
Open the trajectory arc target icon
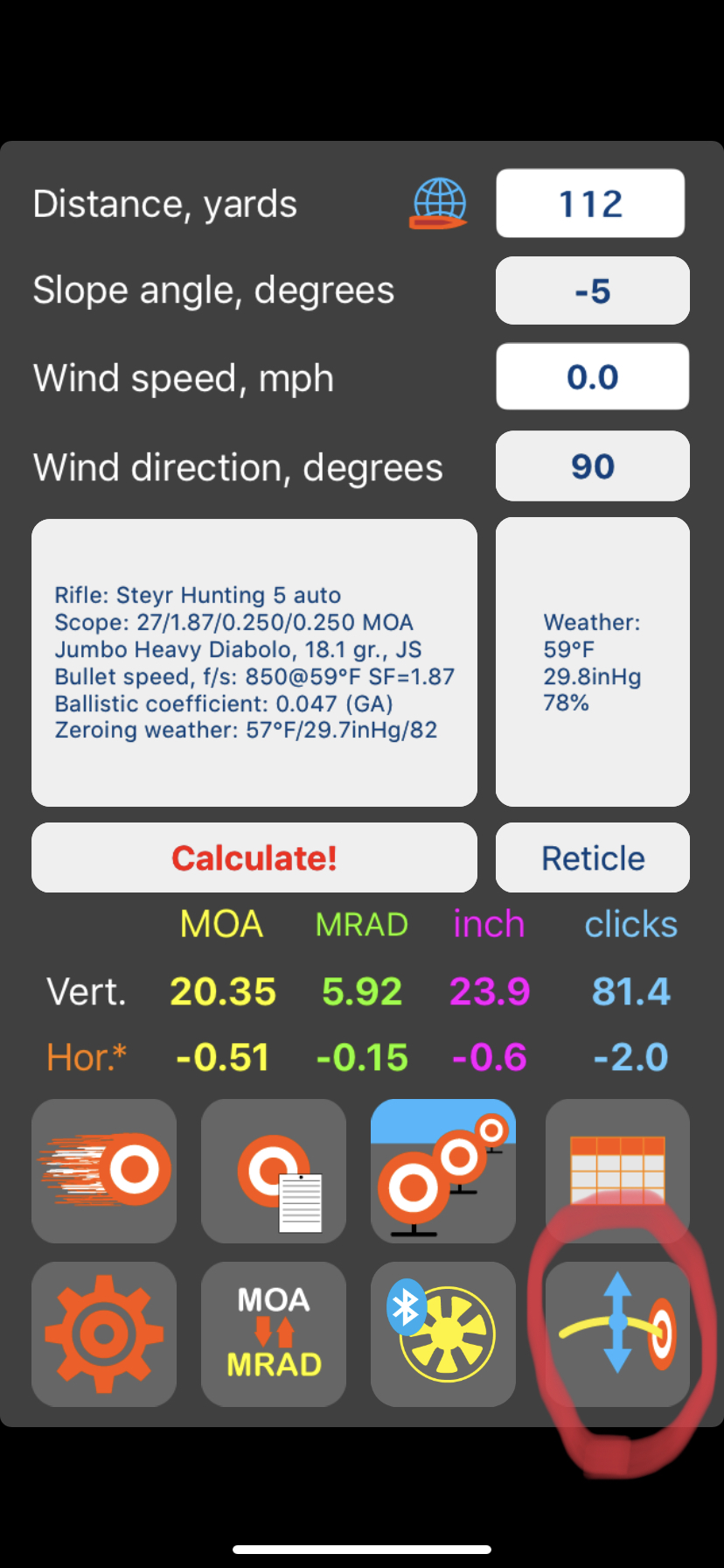(617, 1333)
